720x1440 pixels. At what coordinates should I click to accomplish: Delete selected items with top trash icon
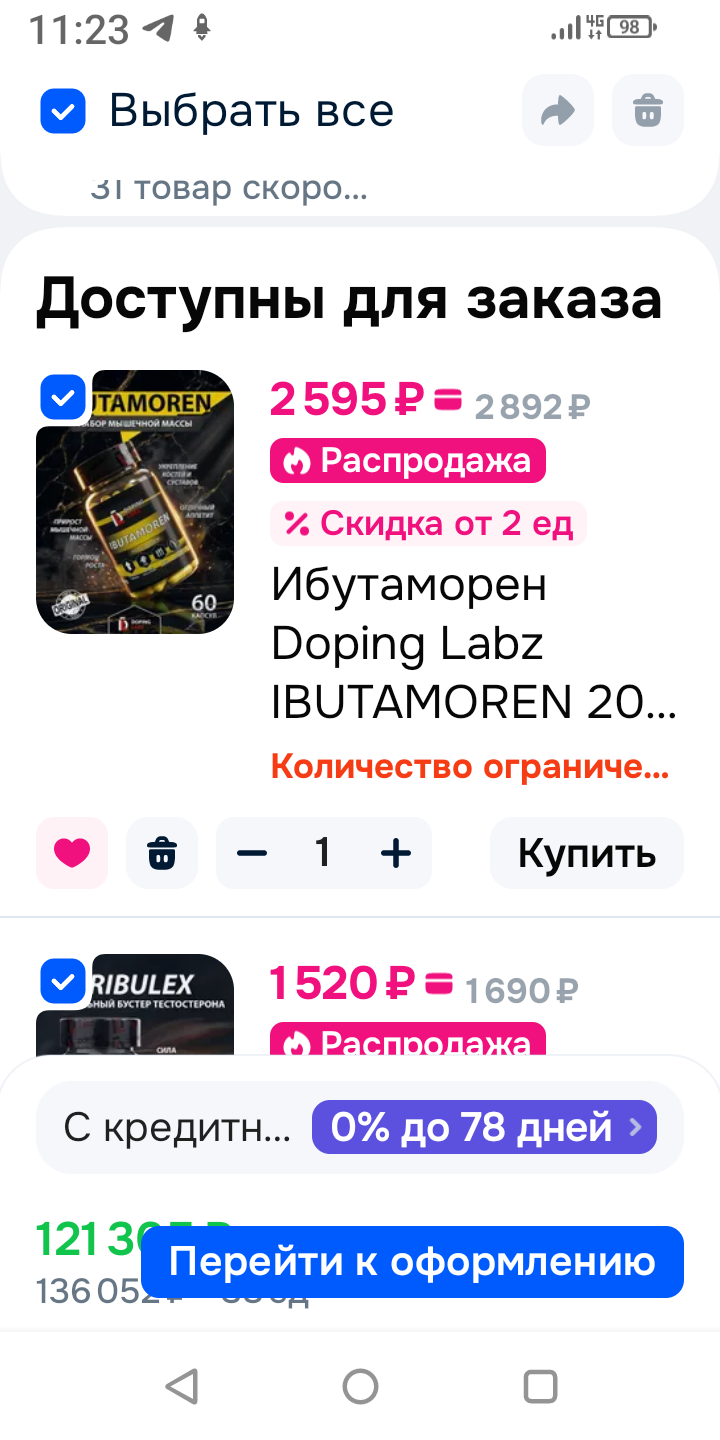(x=648, y=110)
